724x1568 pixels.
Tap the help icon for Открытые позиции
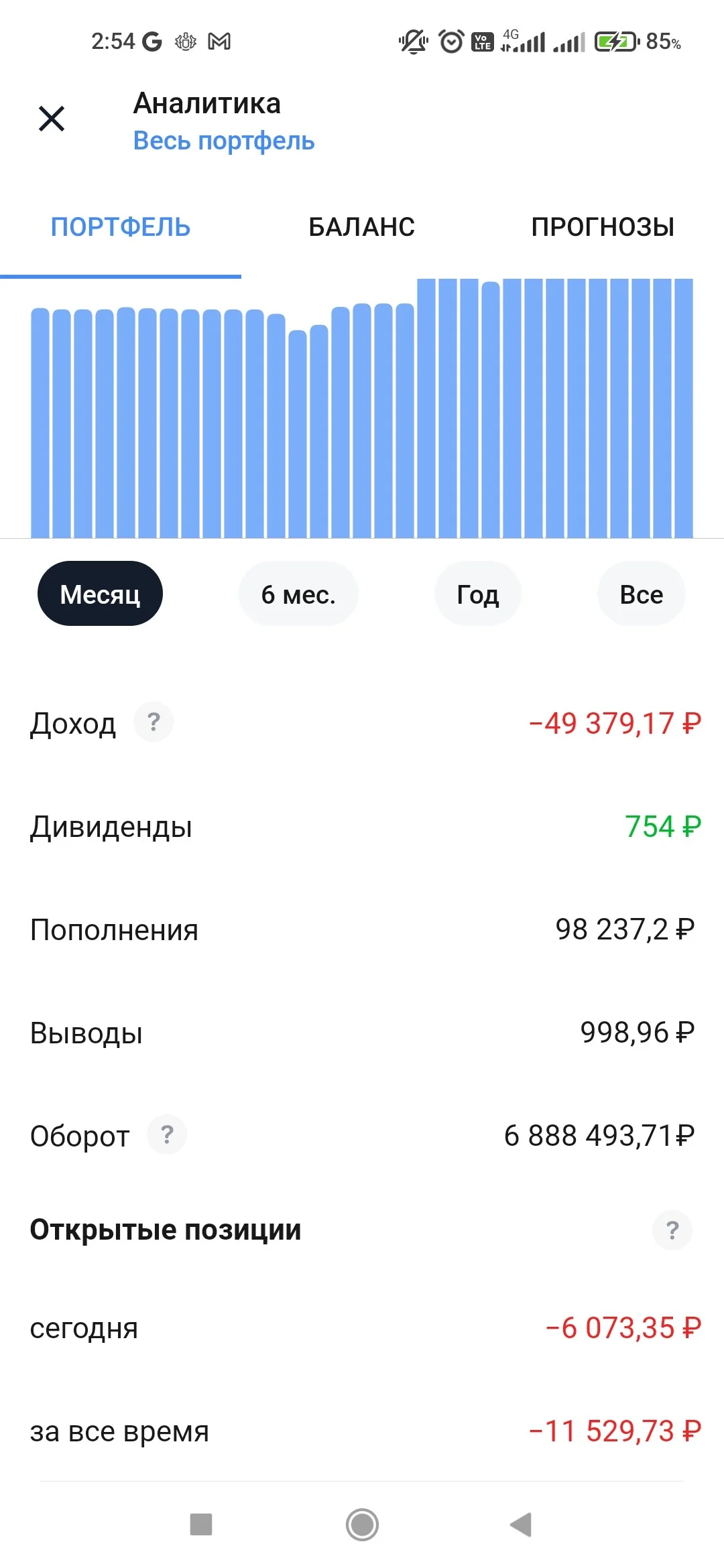[672, 1230]
